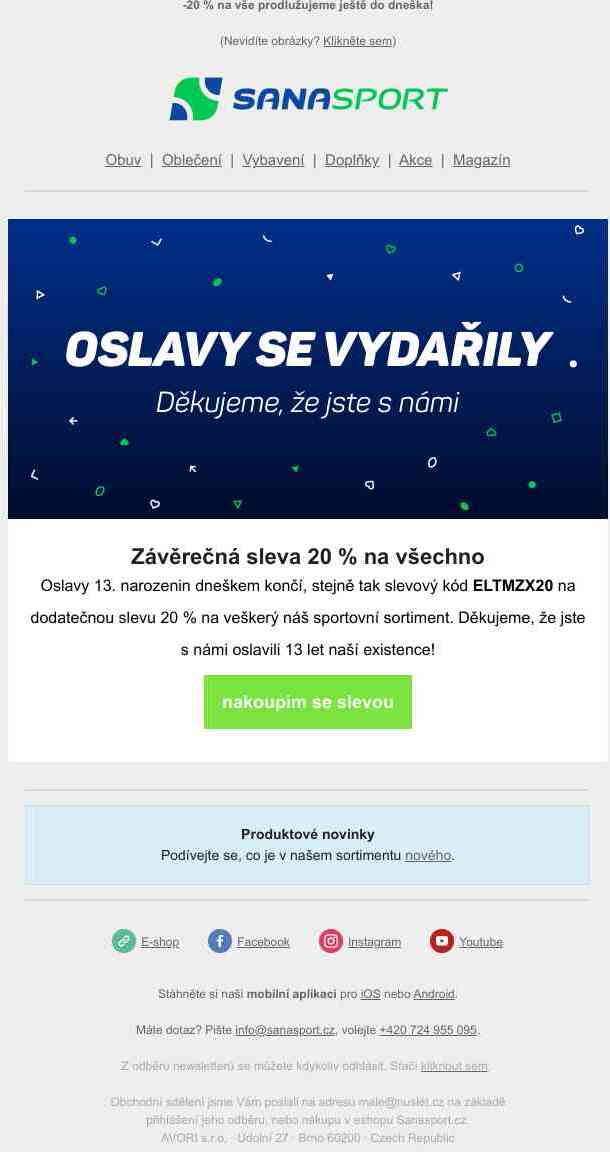Screen dimensions: 610x1152
Task: Go to the Oblečení category
Action: [192, 160]
